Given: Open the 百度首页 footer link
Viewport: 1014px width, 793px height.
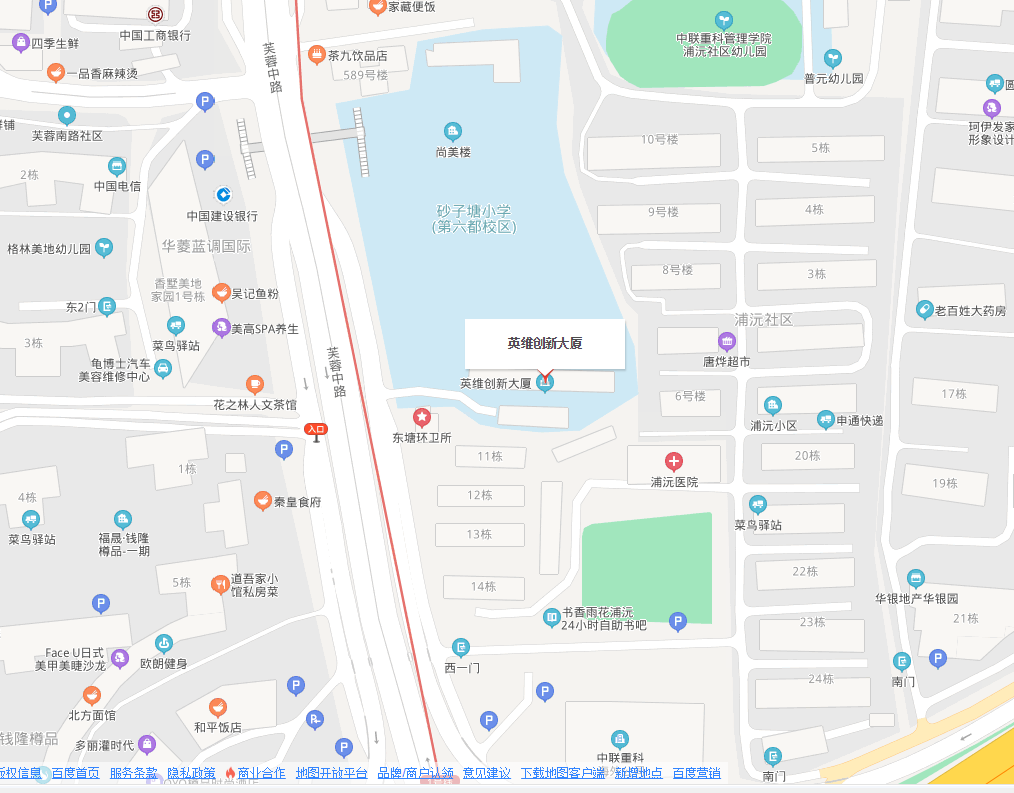Looking at the screenshot, I should [x=76, y=773].
